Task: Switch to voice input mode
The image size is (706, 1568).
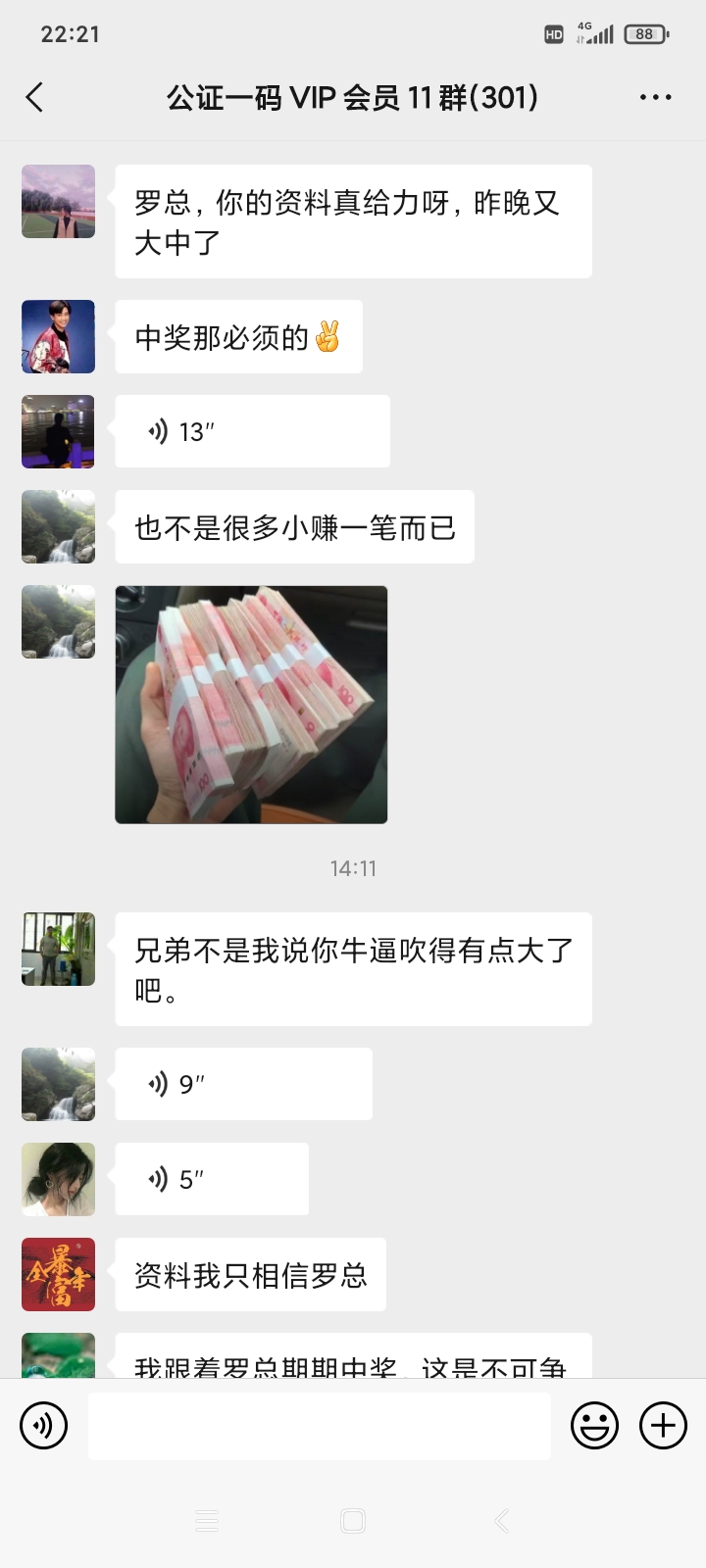Action: [43, 1425]
